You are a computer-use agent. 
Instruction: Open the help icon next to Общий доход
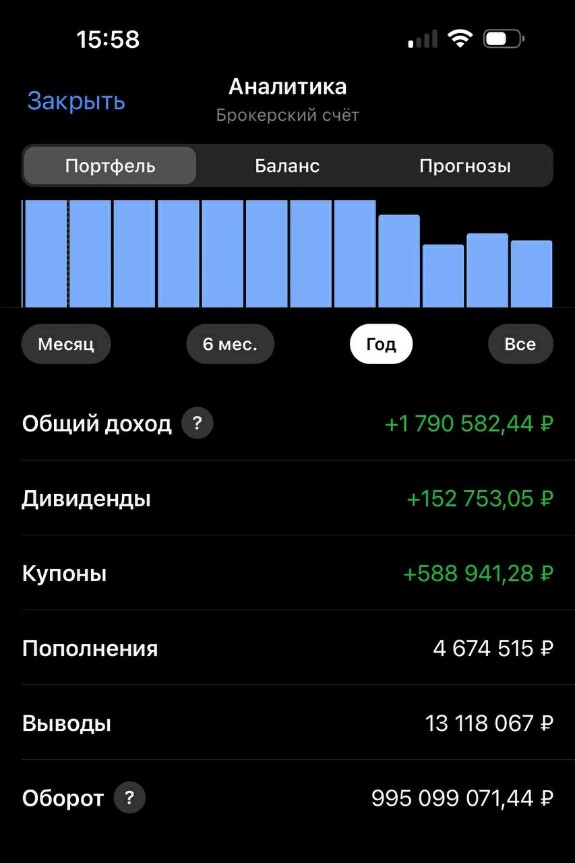[197, 423]
